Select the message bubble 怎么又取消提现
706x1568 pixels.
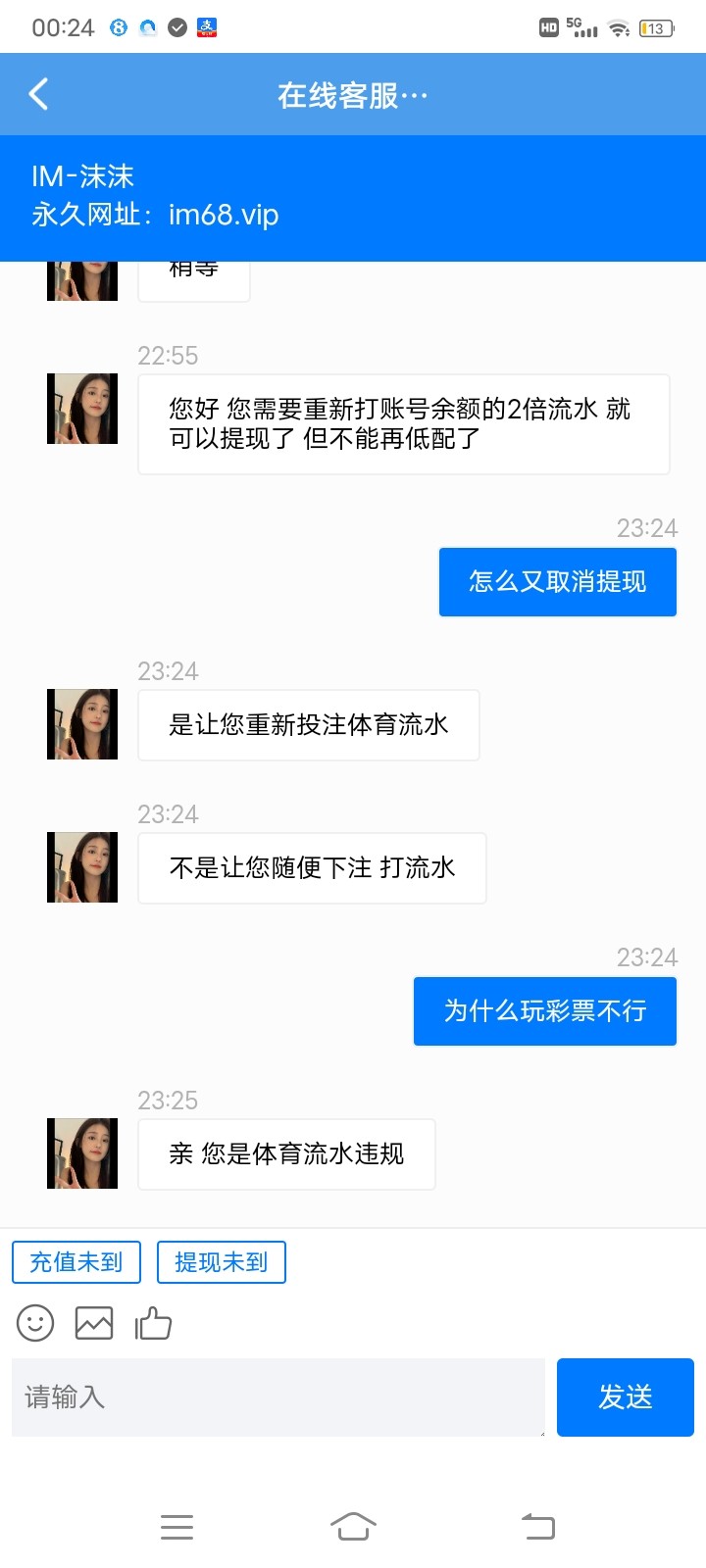point(557,581)
